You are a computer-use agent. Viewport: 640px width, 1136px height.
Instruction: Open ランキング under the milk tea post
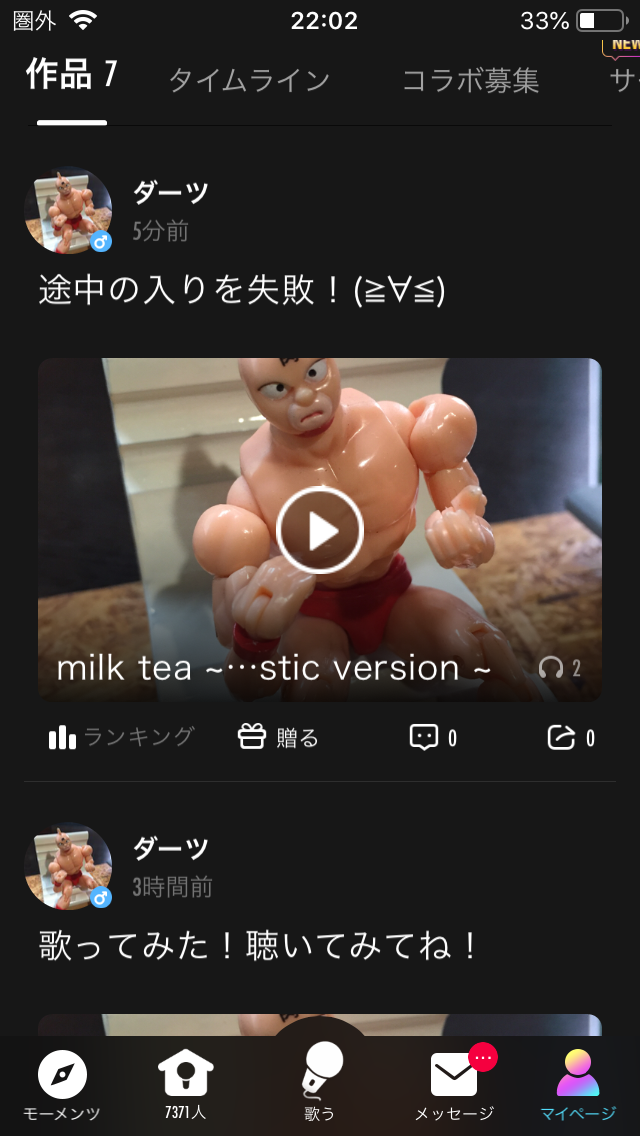[x=121, y=738]
